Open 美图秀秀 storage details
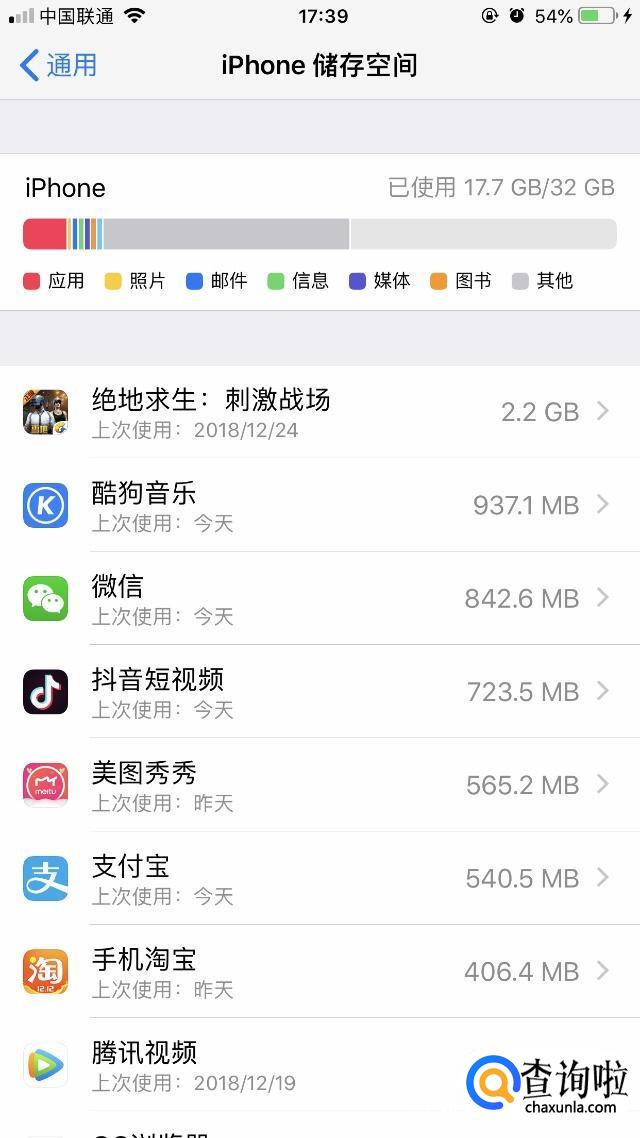 [x=320, y=785]
